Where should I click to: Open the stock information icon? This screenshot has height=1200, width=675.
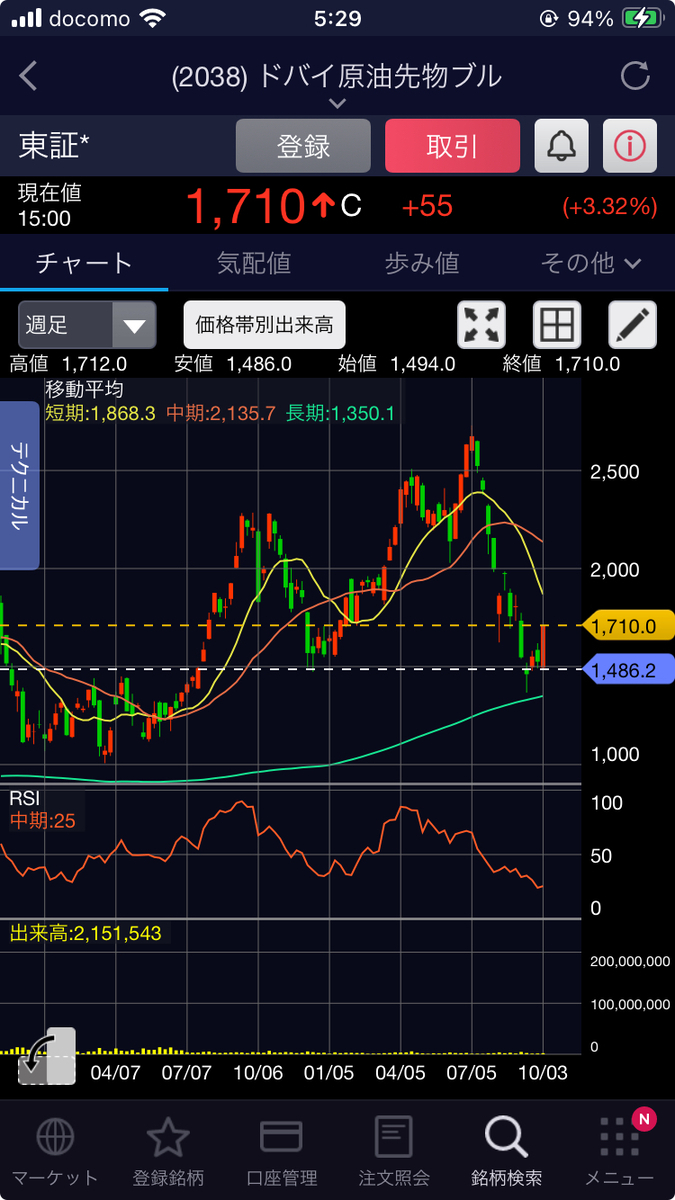tap(630, 146)
